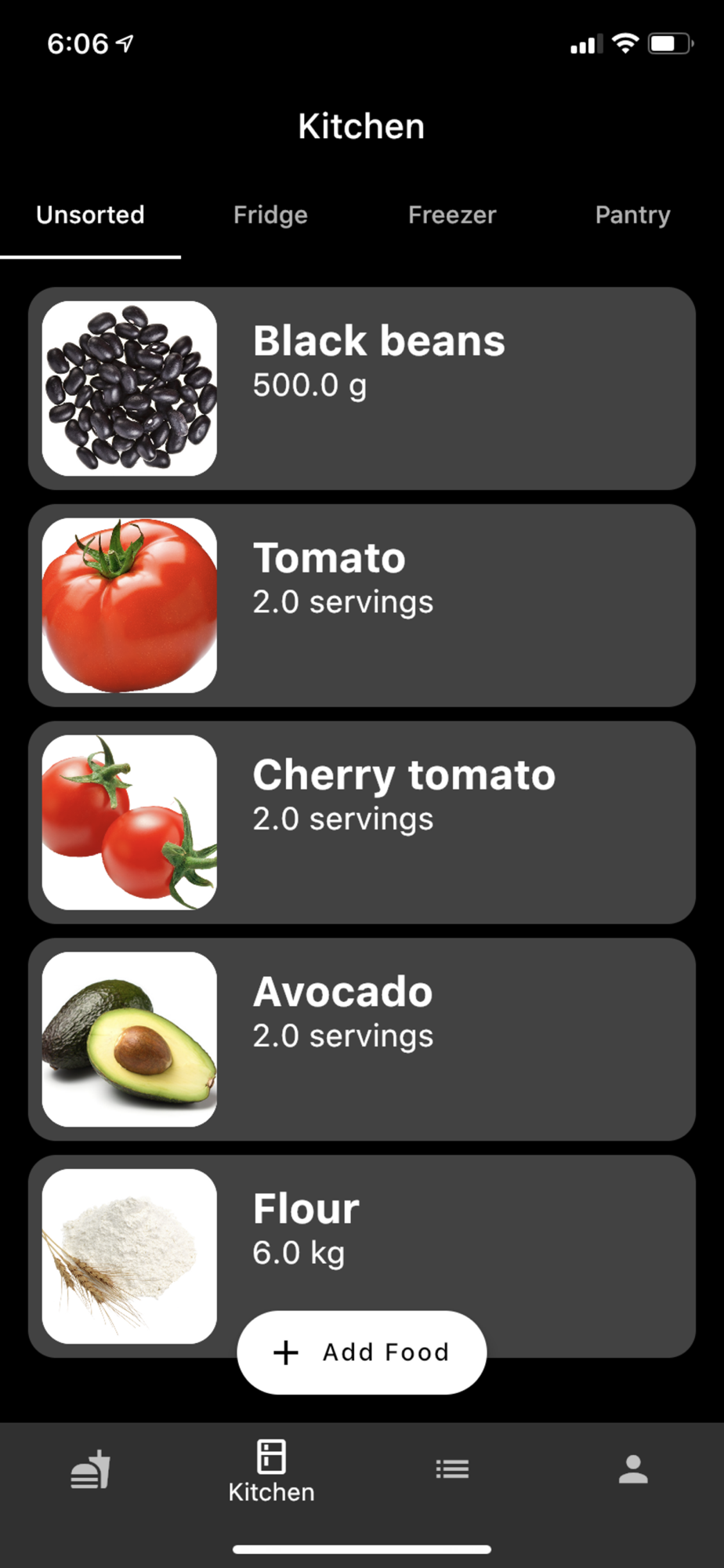Open the list tab in bottom bar
Screen dimensions: 724x1568
pyautogui.click(x=452, y=1469)
